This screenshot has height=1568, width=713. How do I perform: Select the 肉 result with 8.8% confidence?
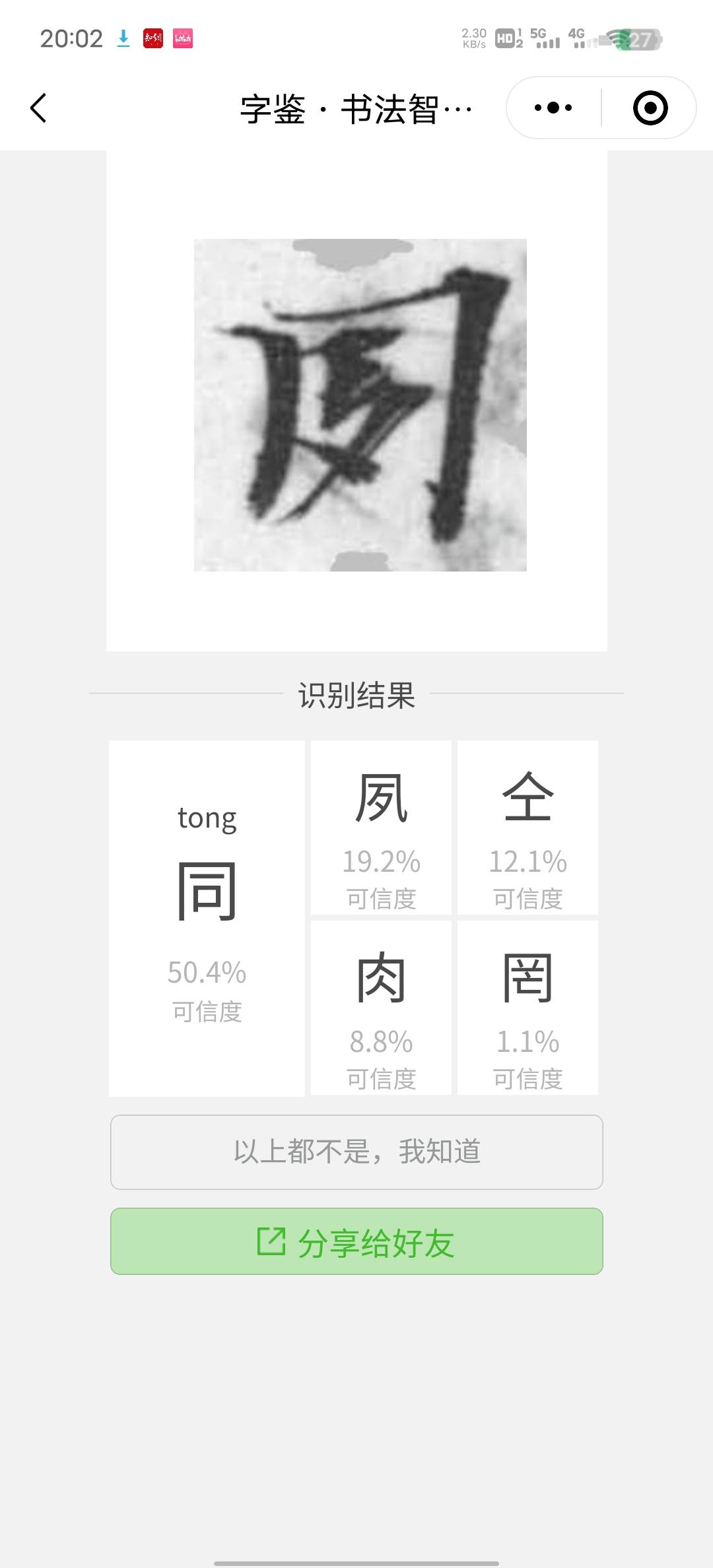[x=381, y=1008]
